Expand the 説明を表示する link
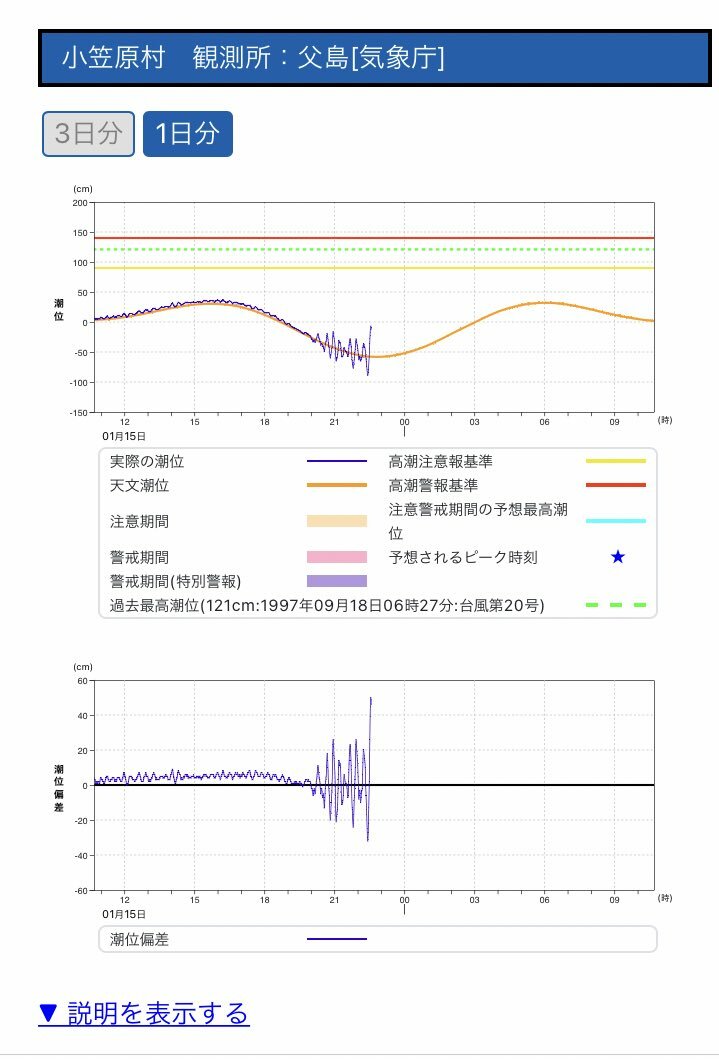The width and height of the screenshot is (719, 1059). (x=143, y=1013)
